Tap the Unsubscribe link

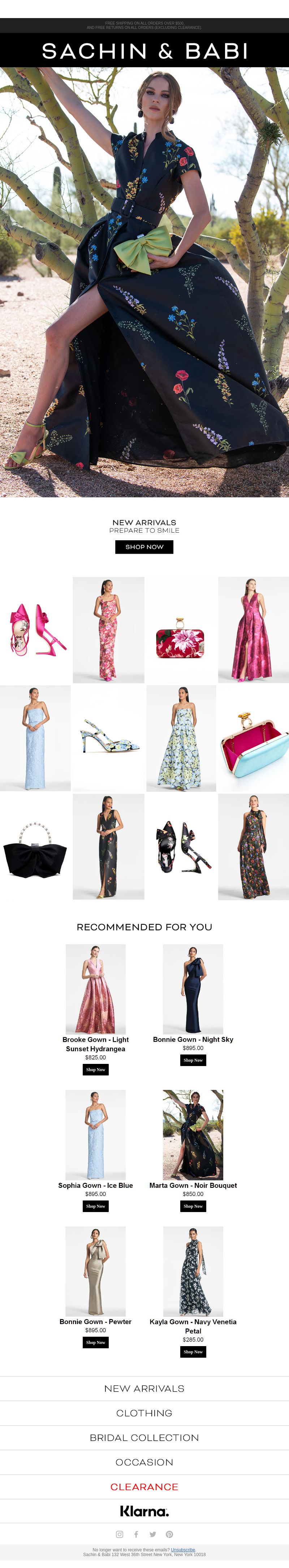pyautogui.click(x=182, y=1549)
